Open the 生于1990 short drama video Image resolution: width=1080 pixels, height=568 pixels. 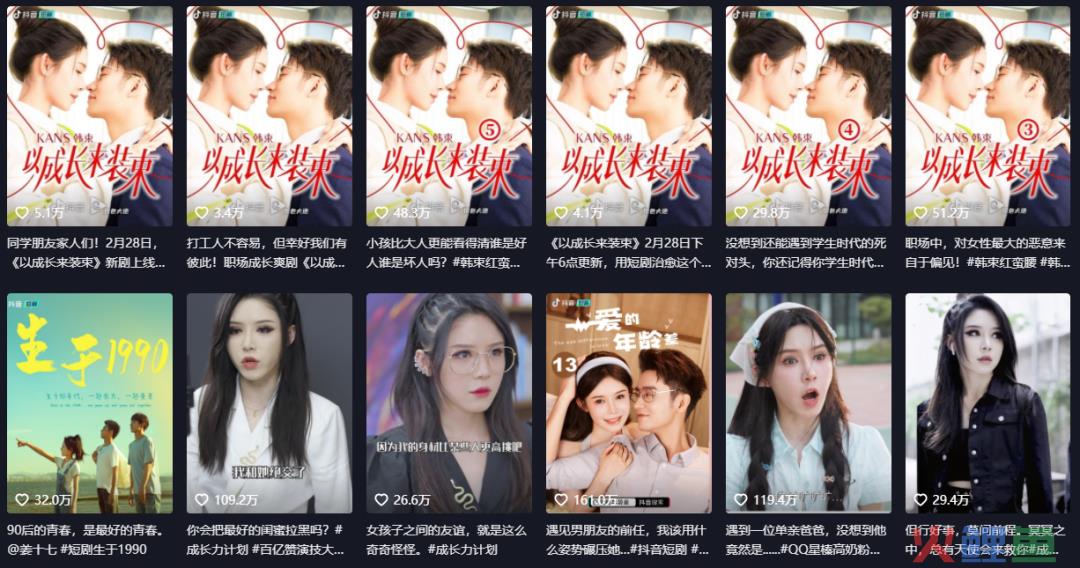point(89,402)
